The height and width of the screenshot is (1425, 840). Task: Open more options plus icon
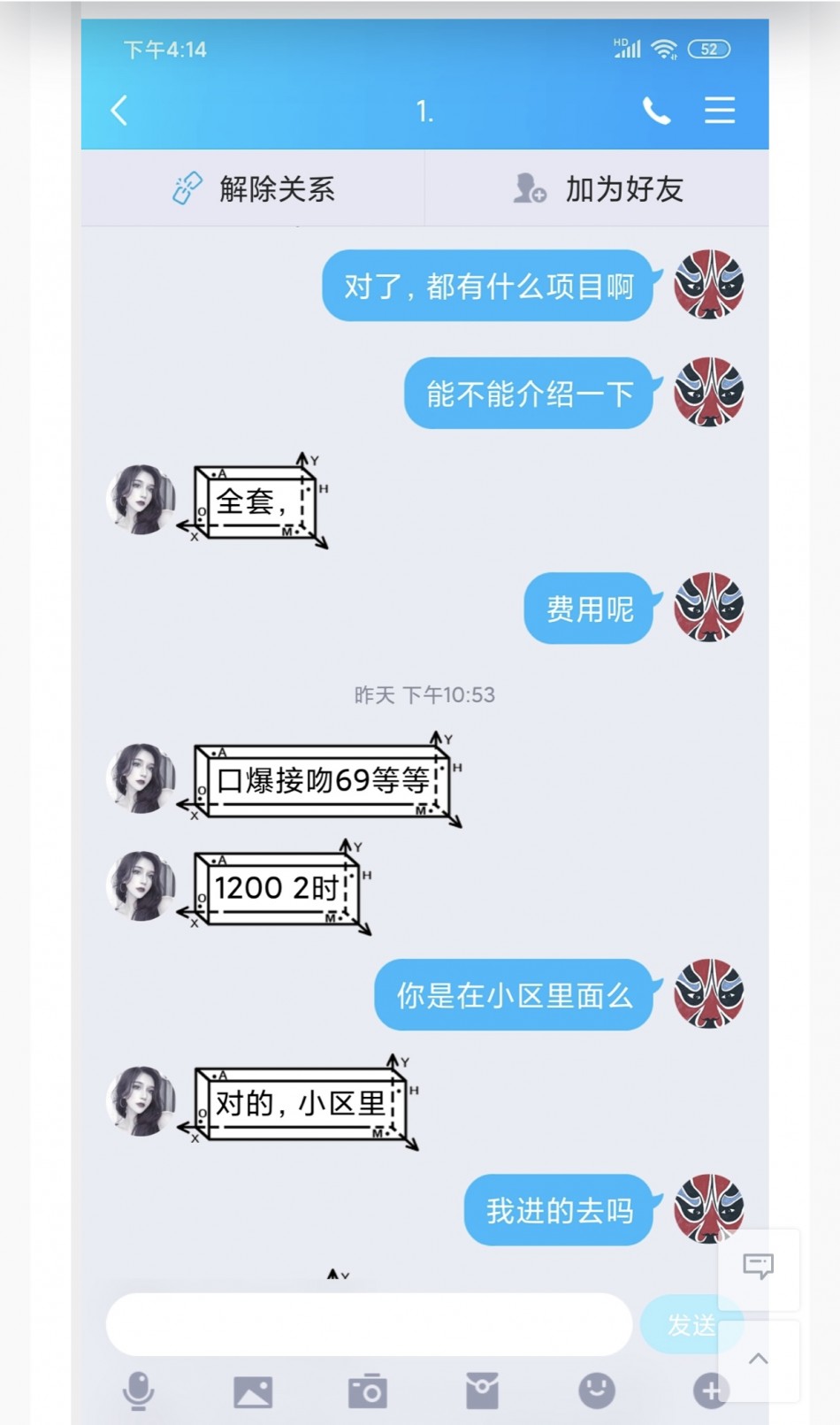point(710,1391)
